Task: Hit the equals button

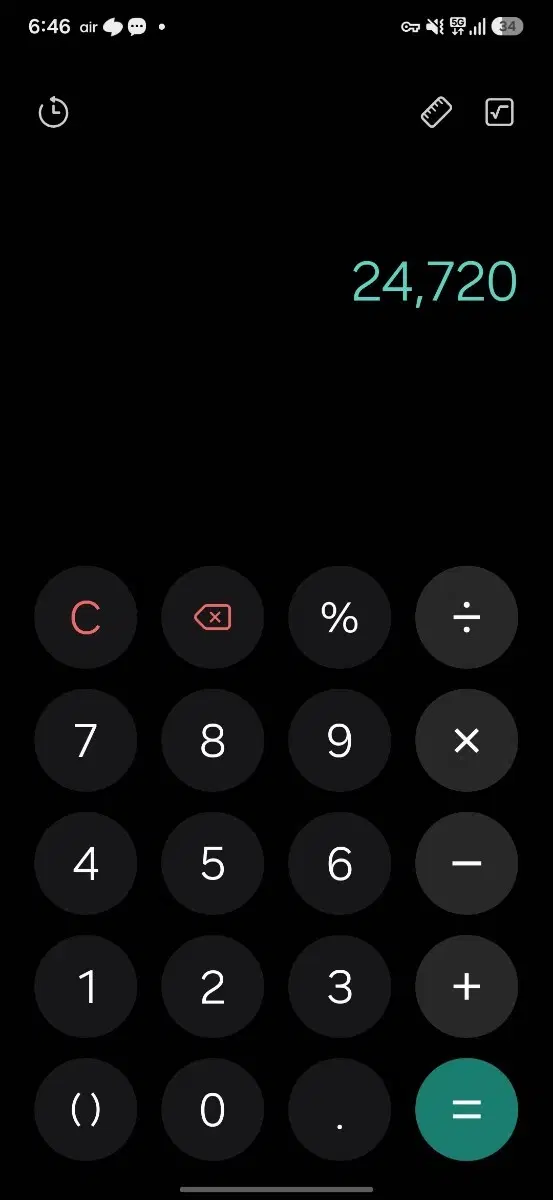Action: point(467,1110)
